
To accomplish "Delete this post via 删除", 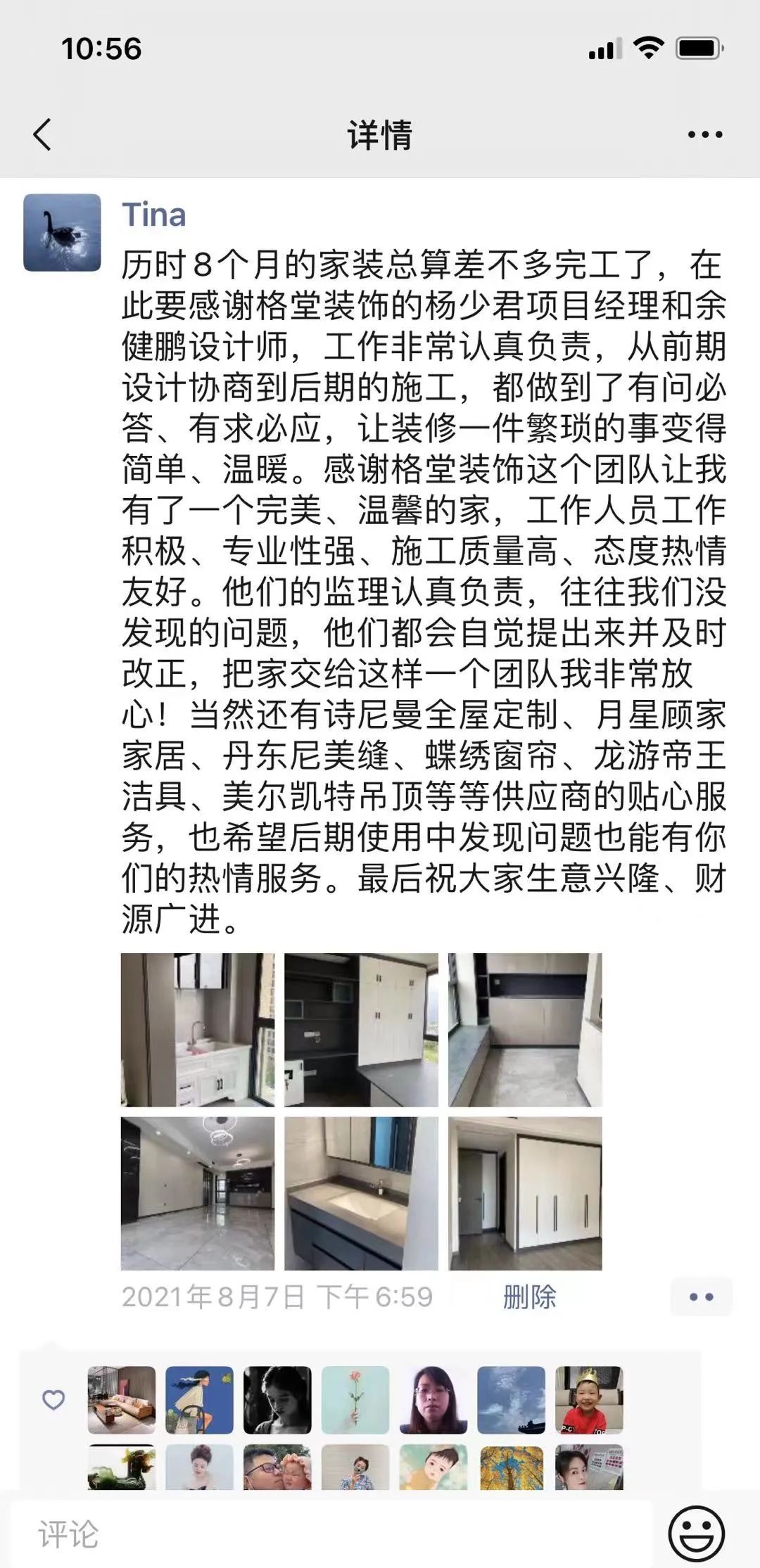I will pyautogui.click(x=529, y=1297).
